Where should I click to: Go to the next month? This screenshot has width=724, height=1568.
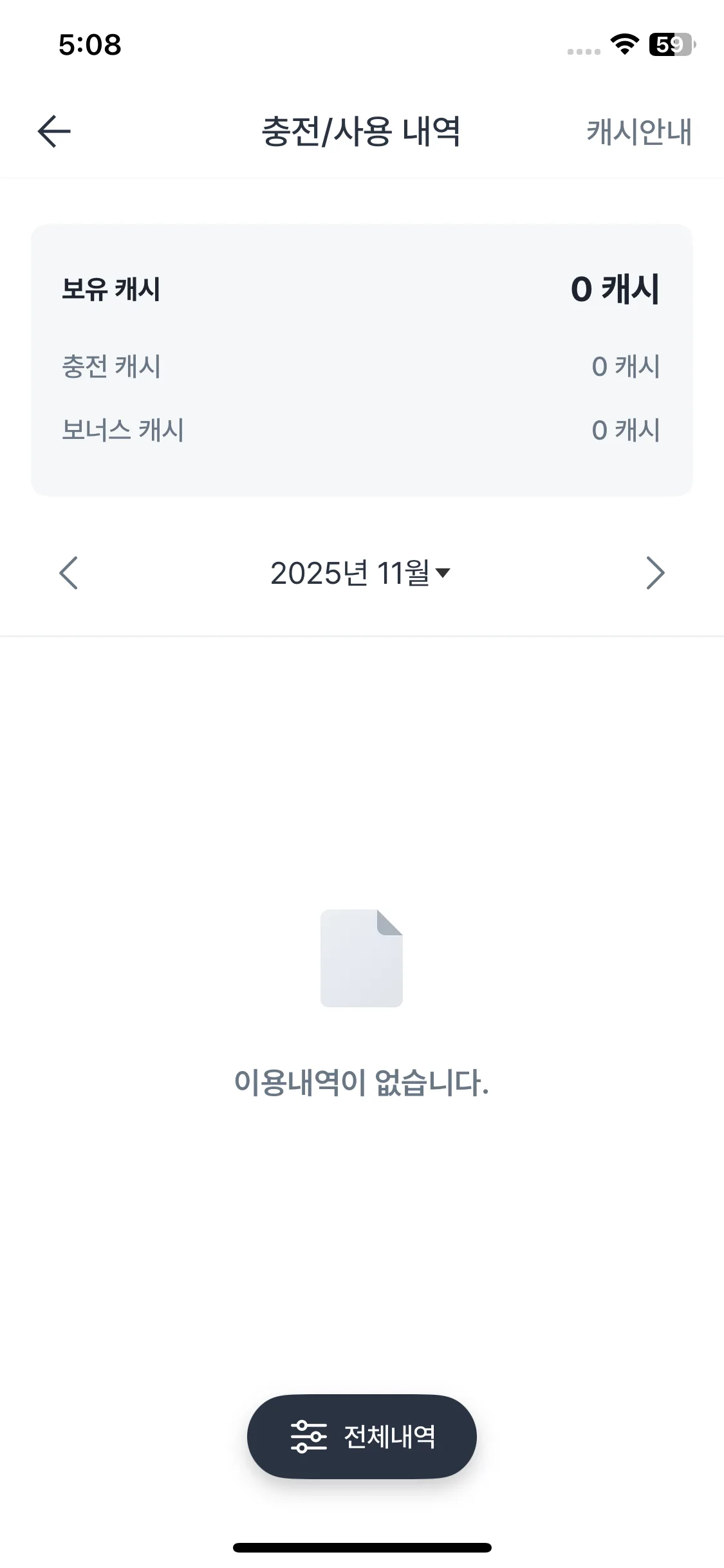tap(654, 573)
